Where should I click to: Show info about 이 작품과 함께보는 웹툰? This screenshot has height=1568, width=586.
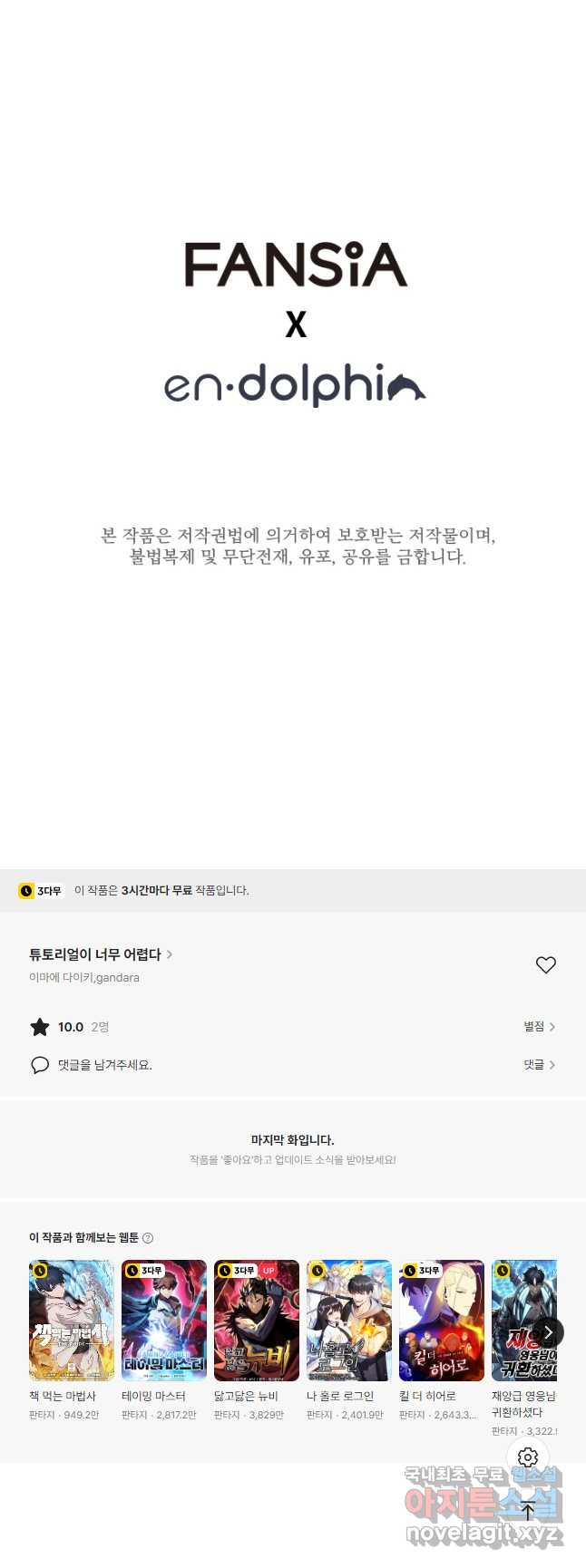pyautogui.click(x=148, y=1238)
